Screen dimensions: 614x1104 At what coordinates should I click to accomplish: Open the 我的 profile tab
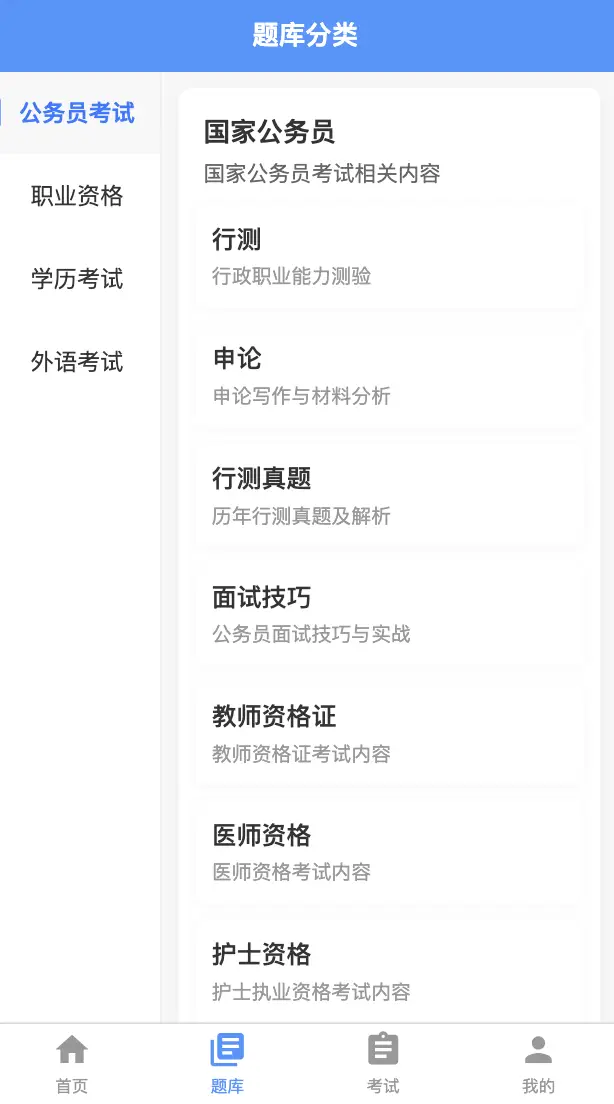point(538,1064)
